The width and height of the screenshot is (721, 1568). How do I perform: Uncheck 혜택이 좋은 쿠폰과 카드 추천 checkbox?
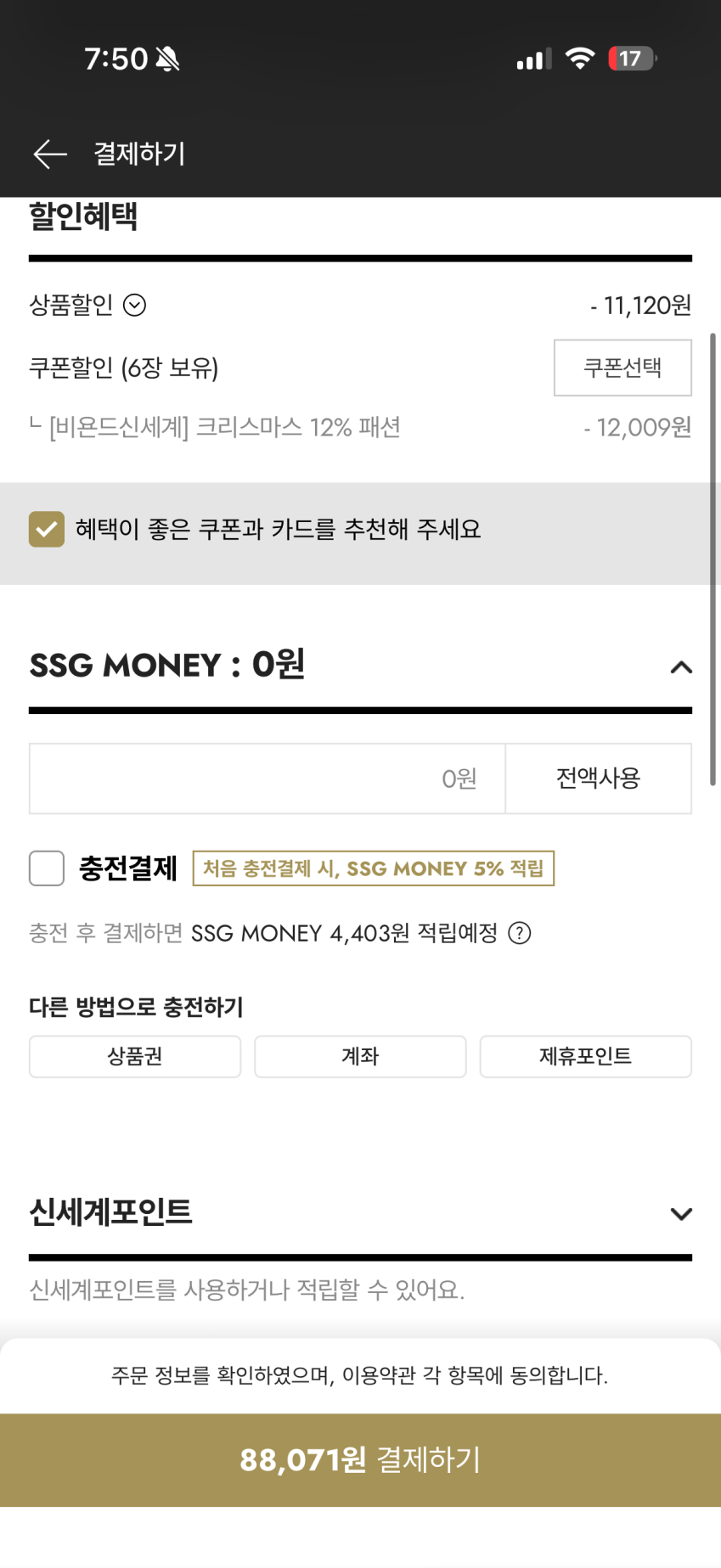coord(47,529)
